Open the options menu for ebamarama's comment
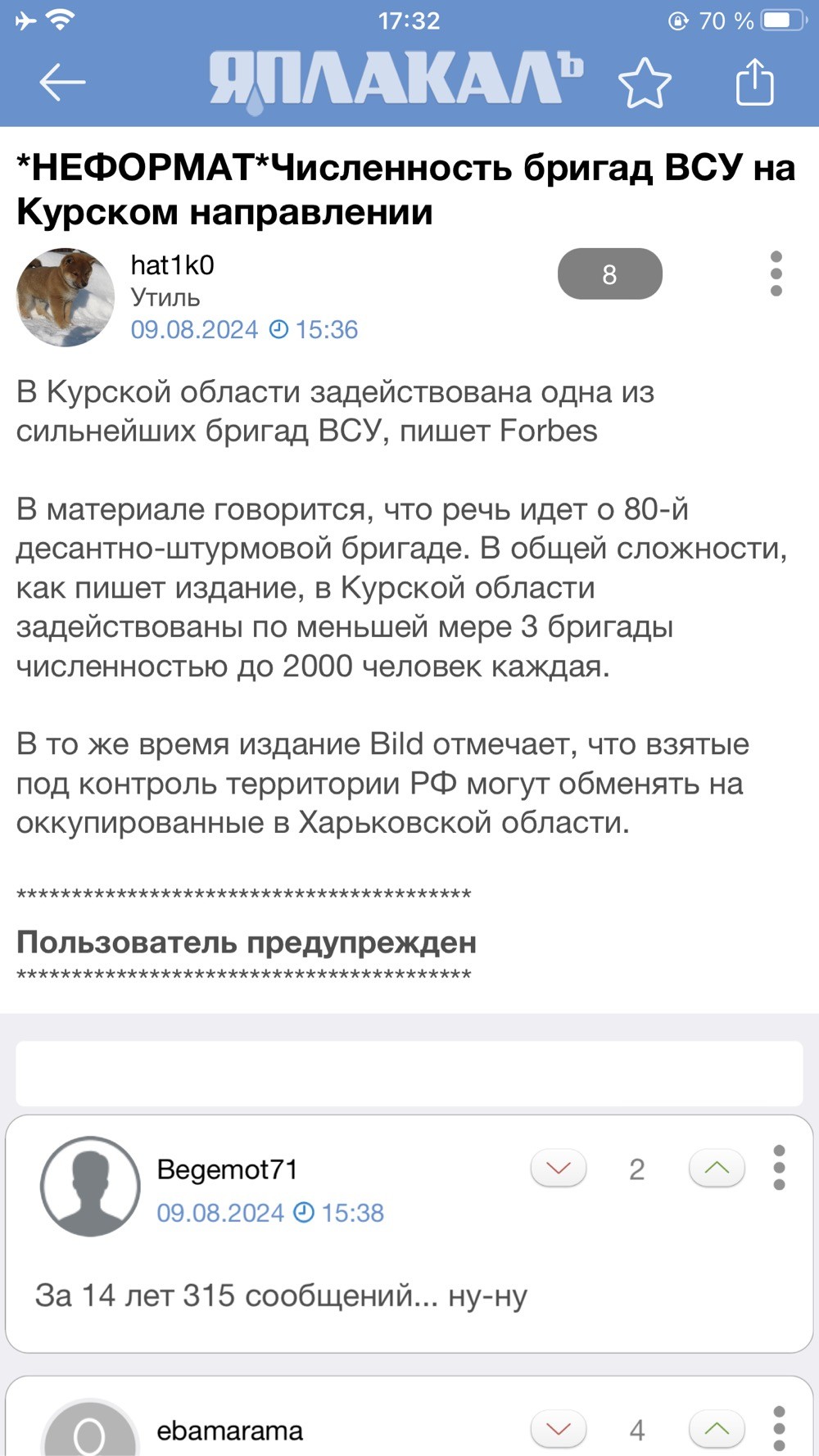This screenshot has height=1456, width=819. tap(779, 1429)
